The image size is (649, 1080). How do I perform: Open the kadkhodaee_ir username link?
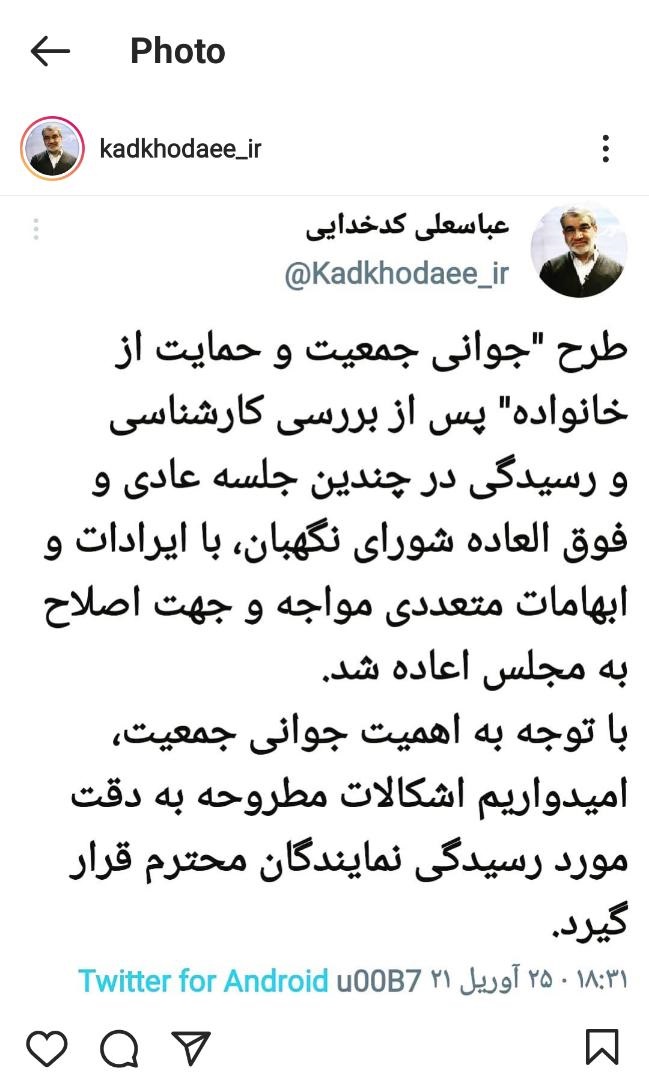(x=181, y=150)
